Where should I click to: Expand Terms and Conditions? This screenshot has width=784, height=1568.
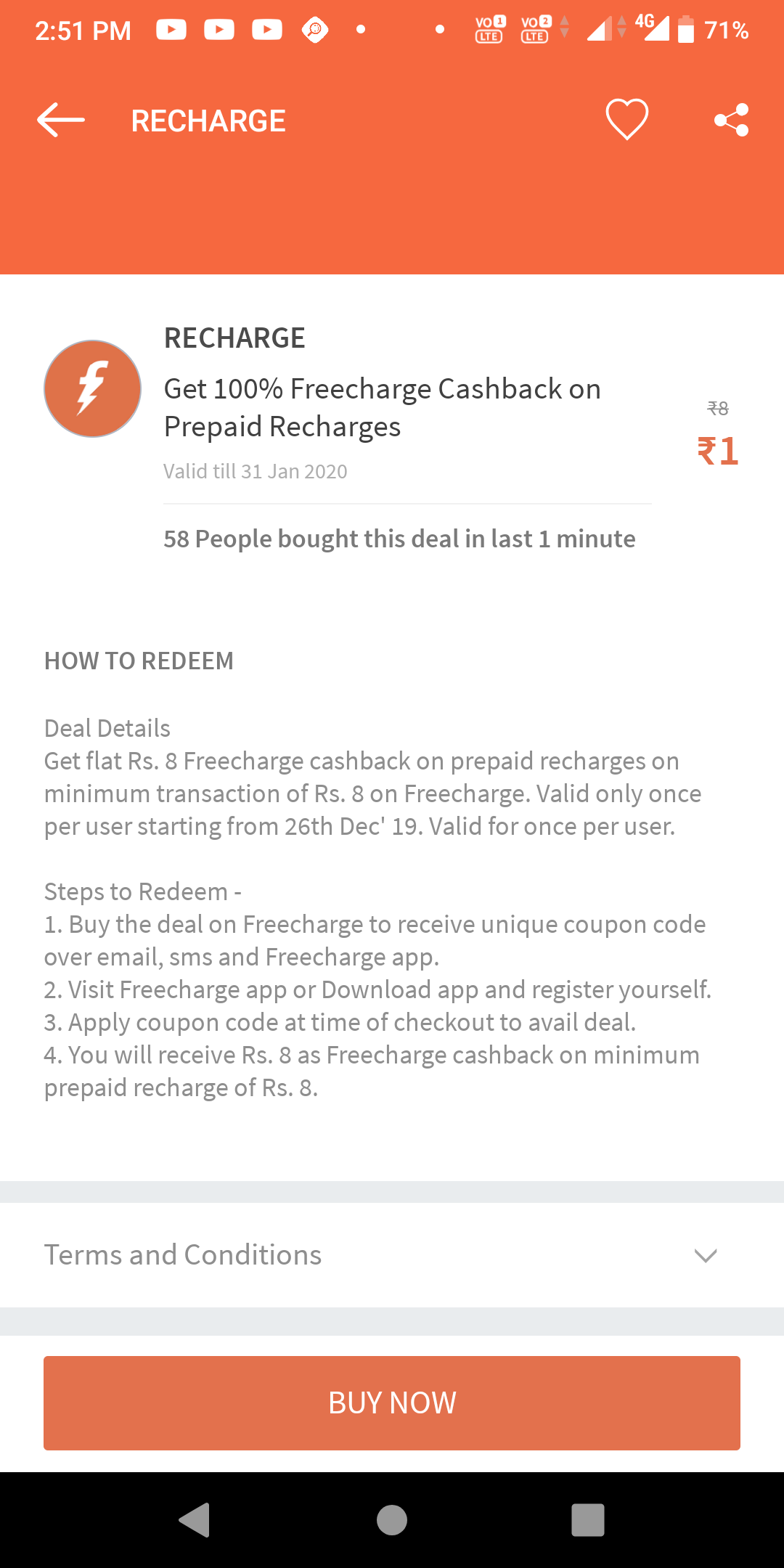pyautogui.click(x=392, y=1255)
